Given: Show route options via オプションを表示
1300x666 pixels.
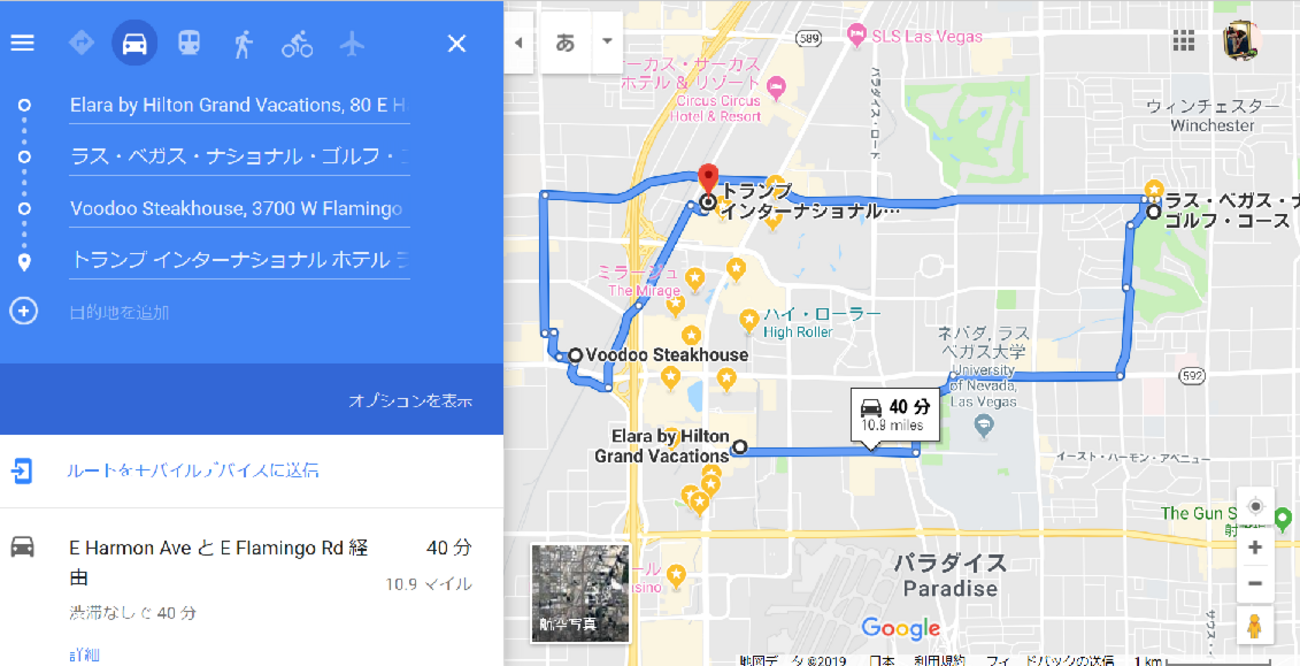Looking at the screenshot, I should click(410, 400).
